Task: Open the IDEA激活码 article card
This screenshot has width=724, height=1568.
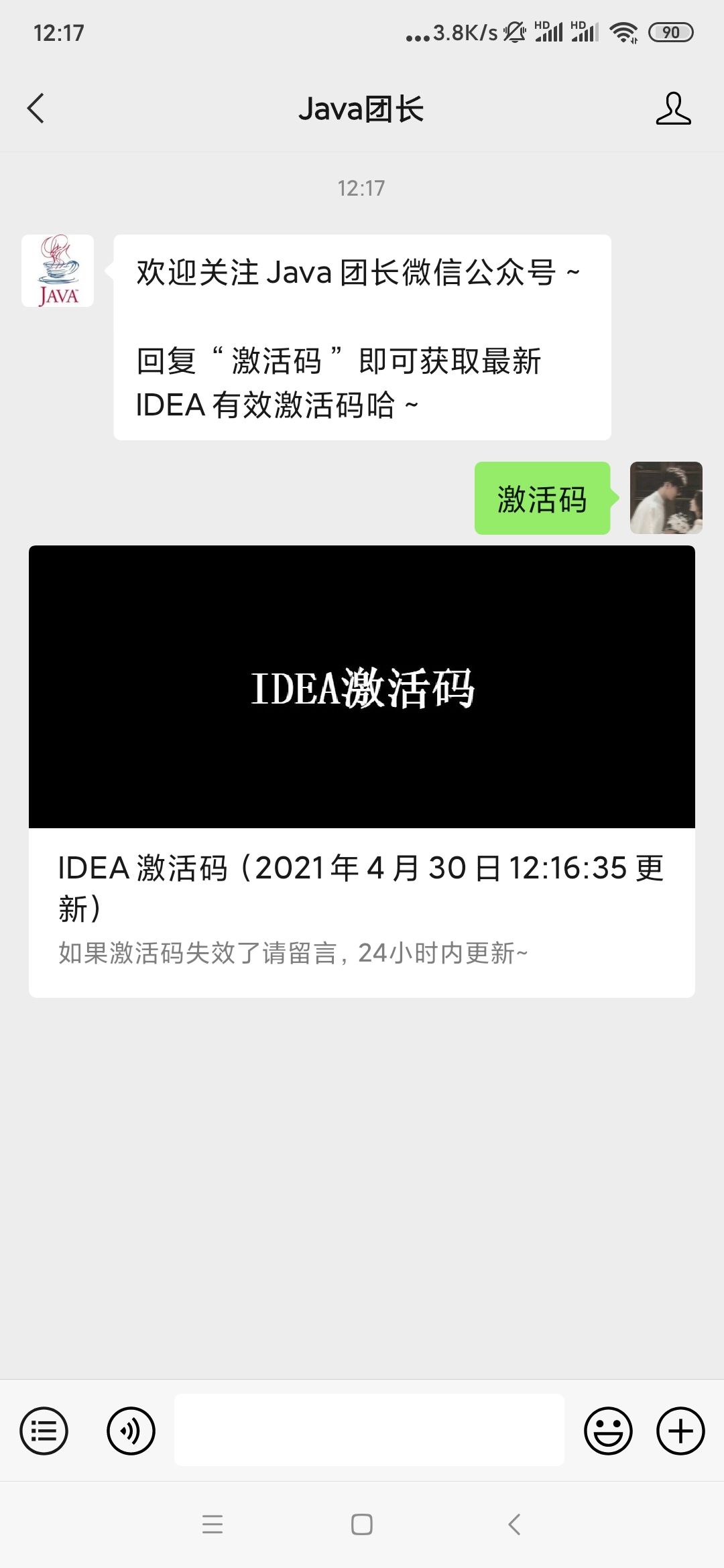Action: (x=361, y=771)
